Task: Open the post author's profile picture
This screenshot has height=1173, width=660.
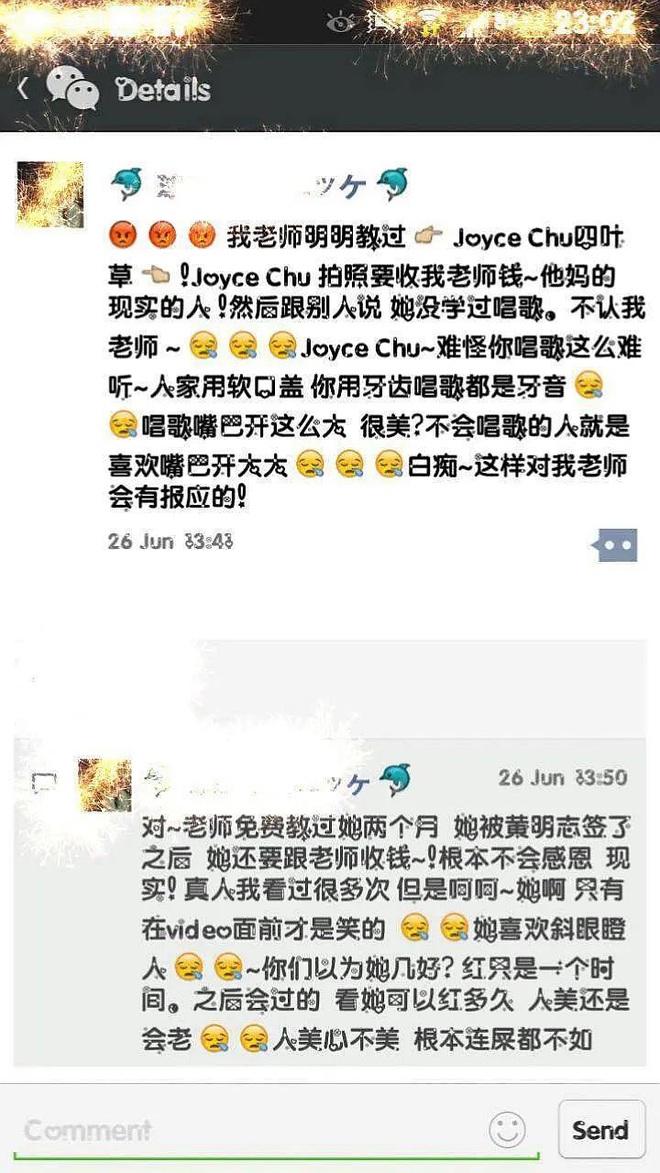Action: click(x=51, y=194)
